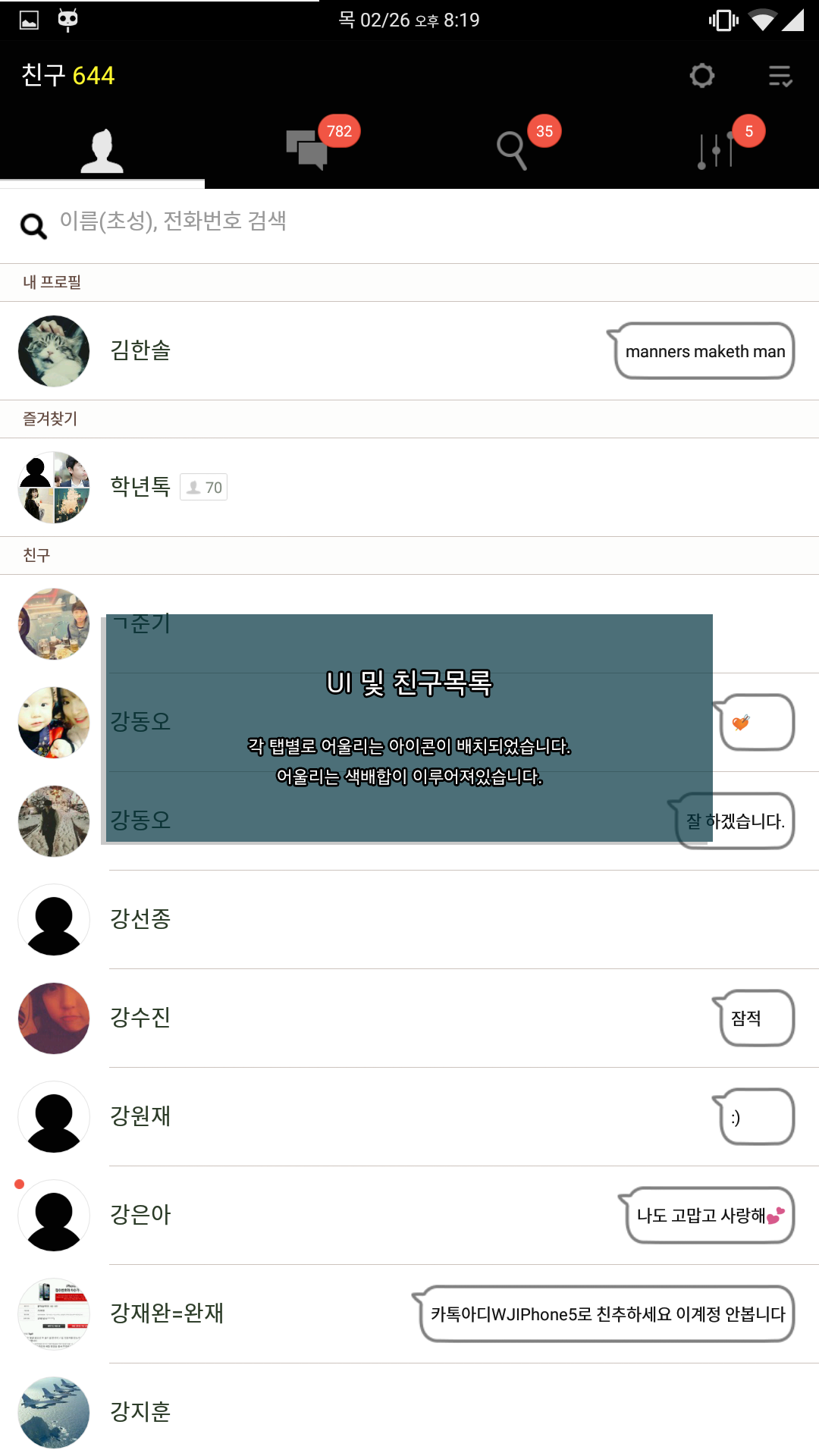
Task: Open the more tab with 5 badge
Action: click(716, 149)
